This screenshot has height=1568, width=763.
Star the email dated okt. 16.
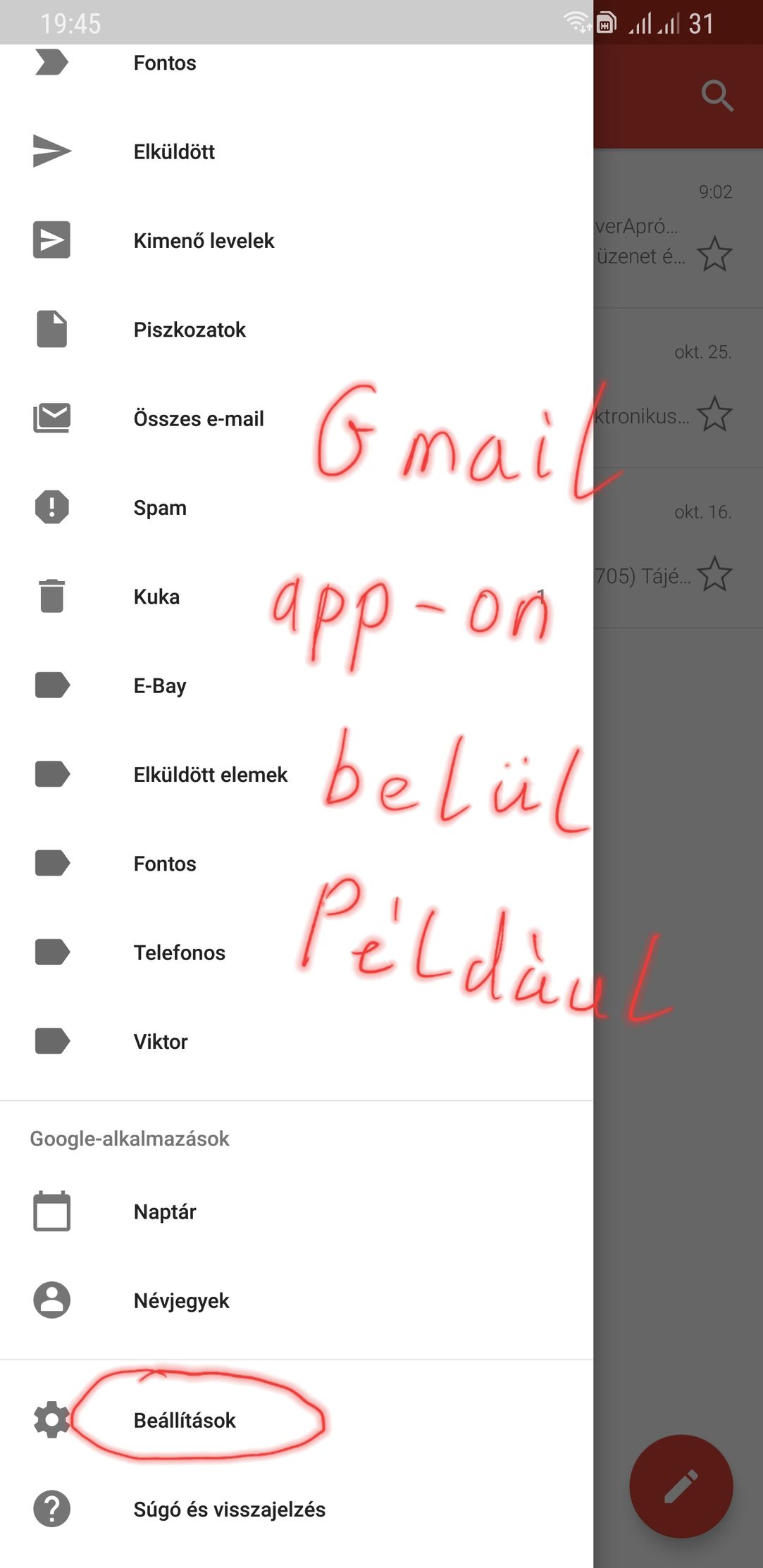click(x=714, y=573)
